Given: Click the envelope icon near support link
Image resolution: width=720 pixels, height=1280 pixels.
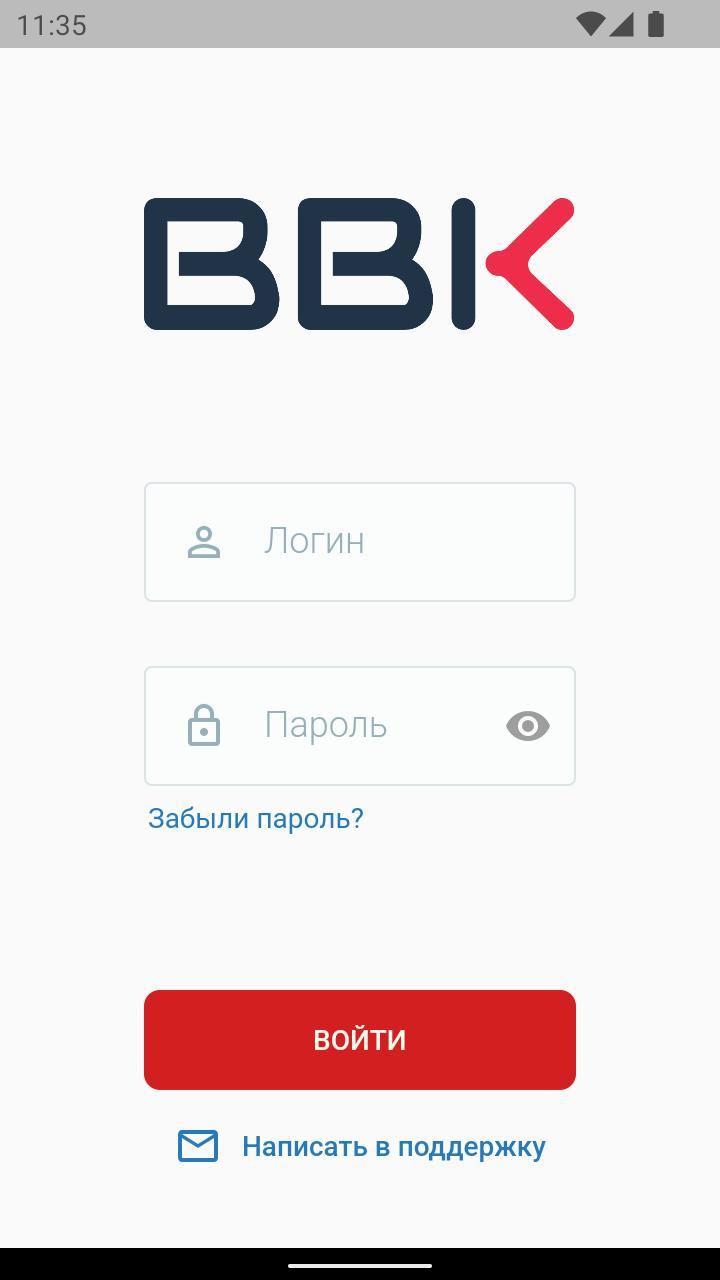Looking at the screenshot, I should [x=199, y=1147].
